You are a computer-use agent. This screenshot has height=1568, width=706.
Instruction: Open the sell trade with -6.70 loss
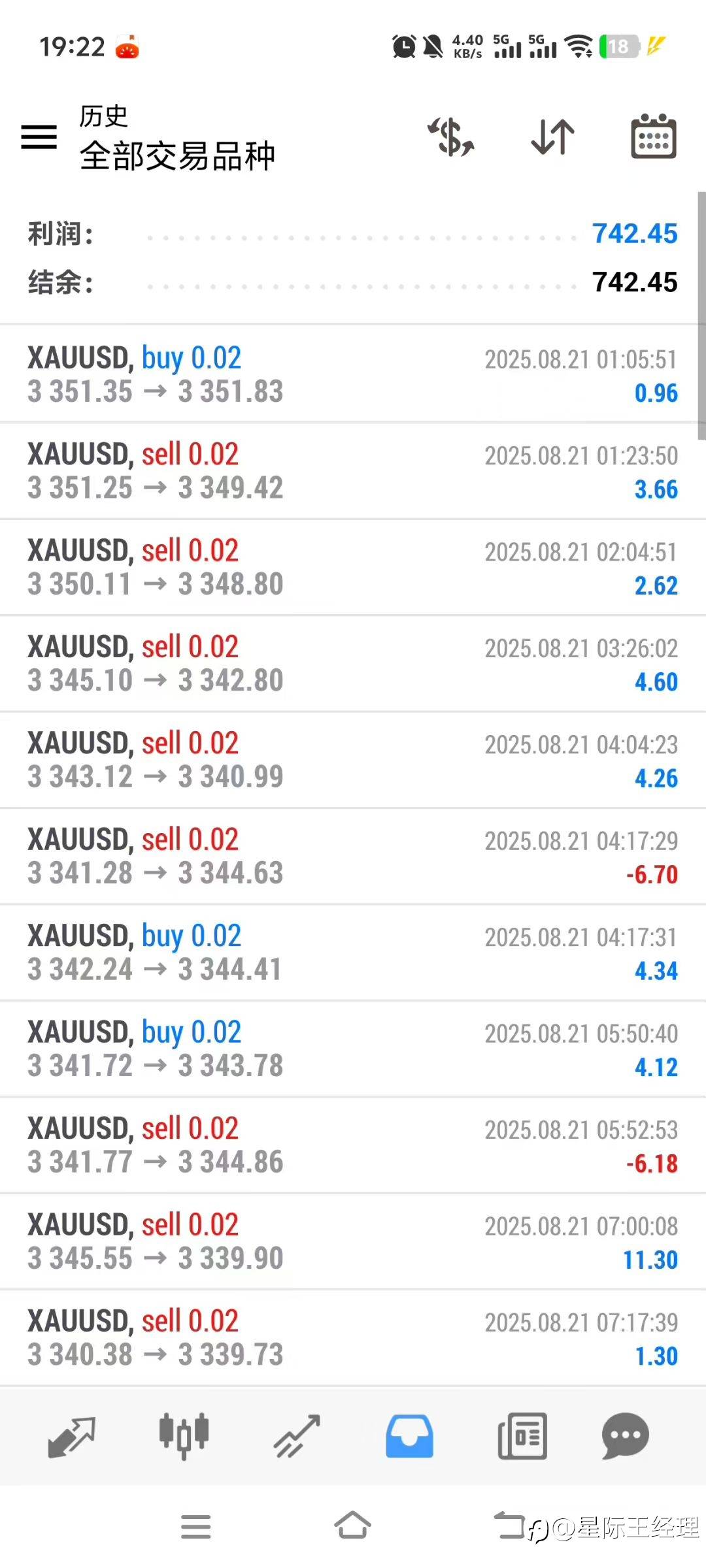(353, 857)
